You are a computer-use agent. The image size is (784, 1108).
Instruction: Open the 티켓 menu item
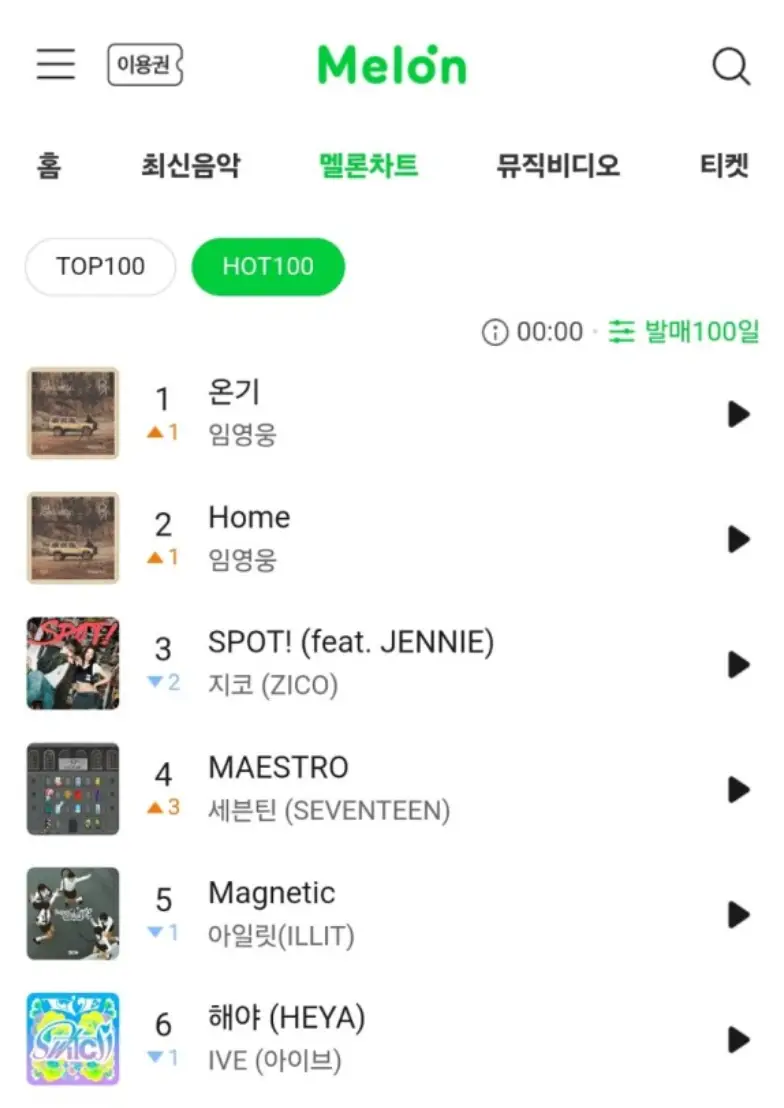[722, 166]
